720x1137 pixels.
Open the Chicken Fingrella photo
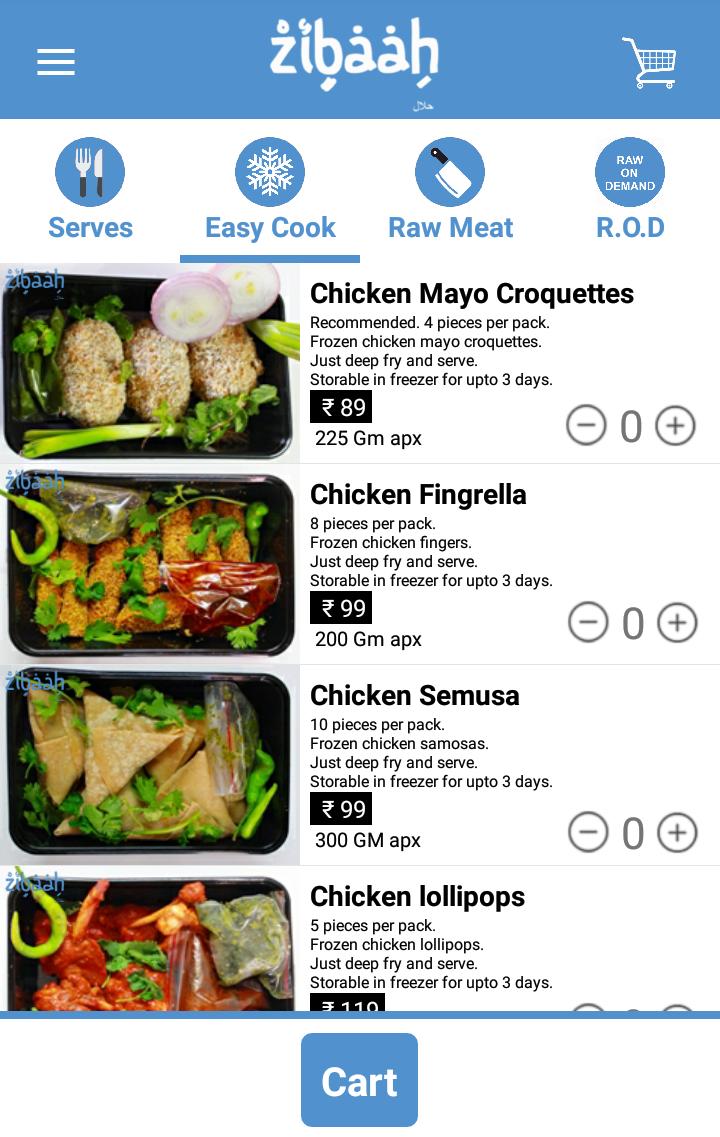coord(150,564)
